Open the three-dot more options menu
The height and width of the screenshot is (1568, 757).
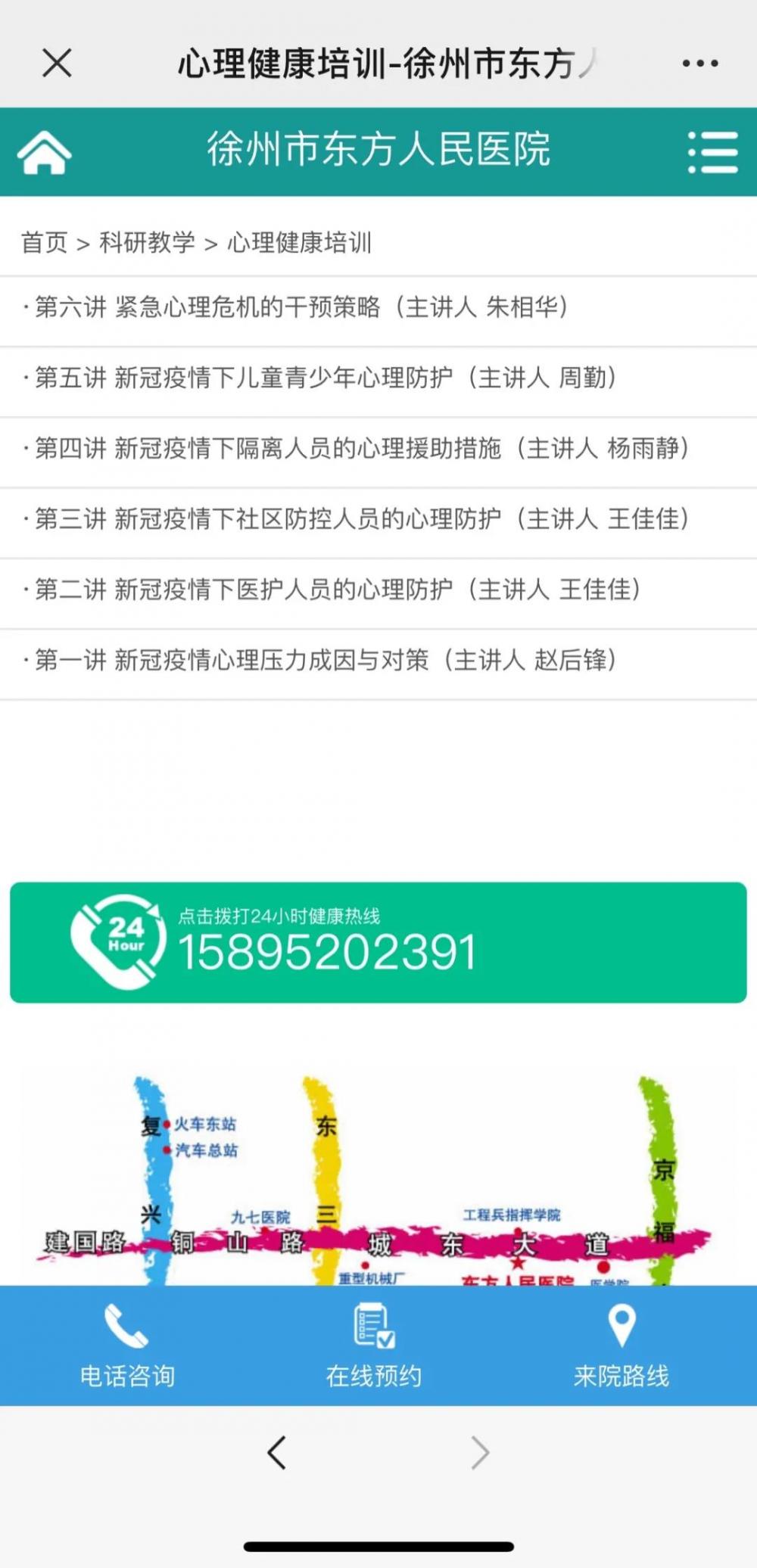[699, 64]
